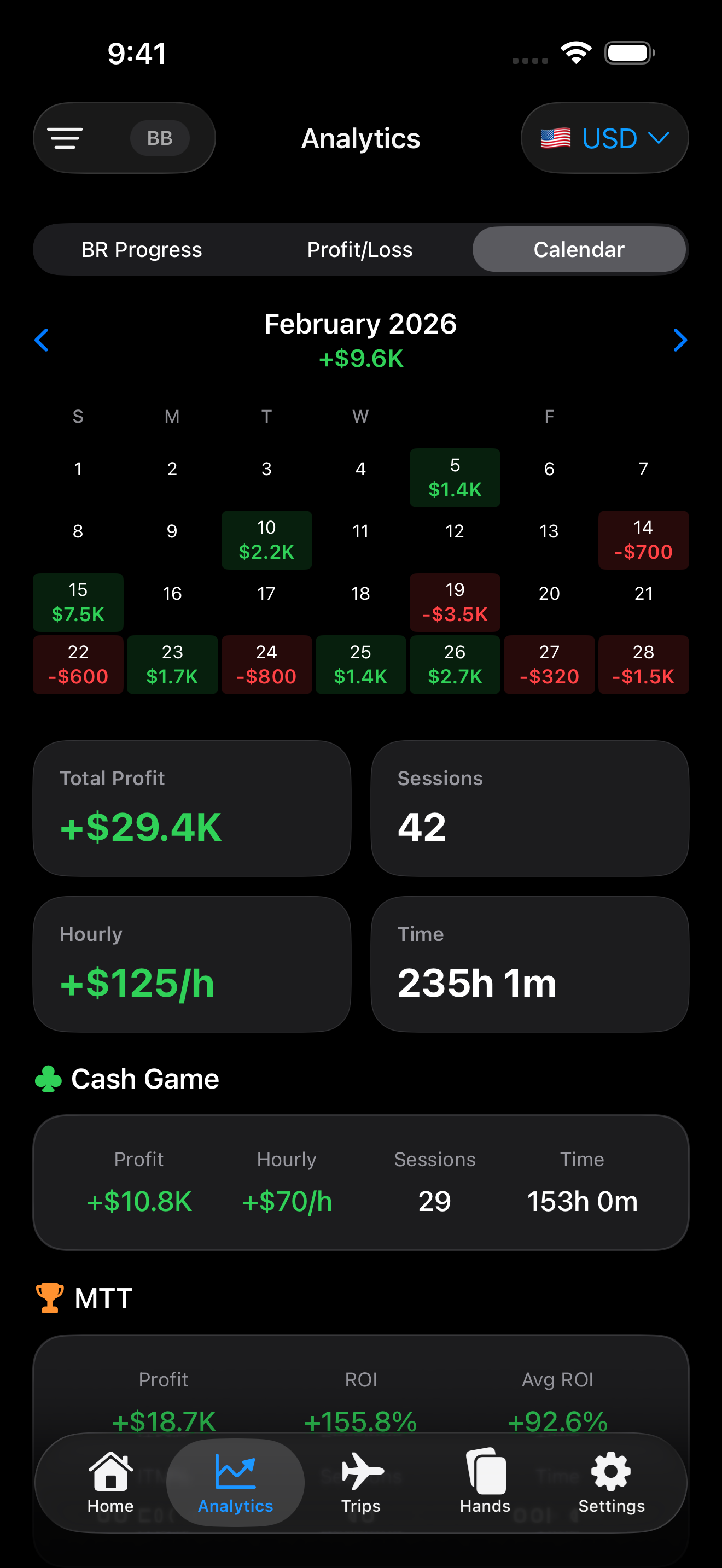This screenshot has height=1568, width=722.
Task: Switch to the Hands tab
Action: tap(485, 1482)
